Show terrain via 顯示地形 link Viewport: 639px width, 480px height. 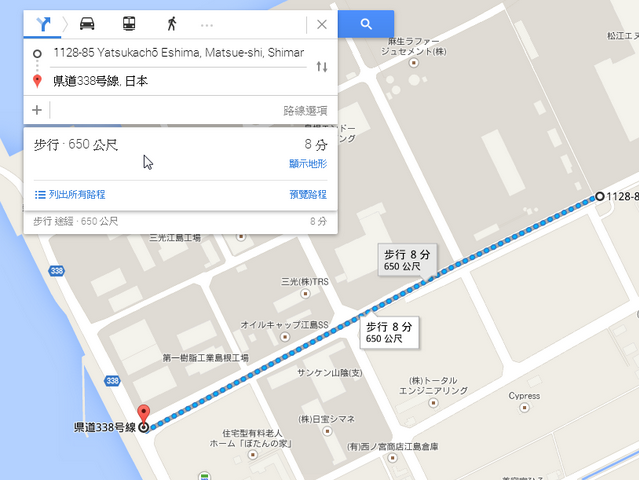(307, 163)
